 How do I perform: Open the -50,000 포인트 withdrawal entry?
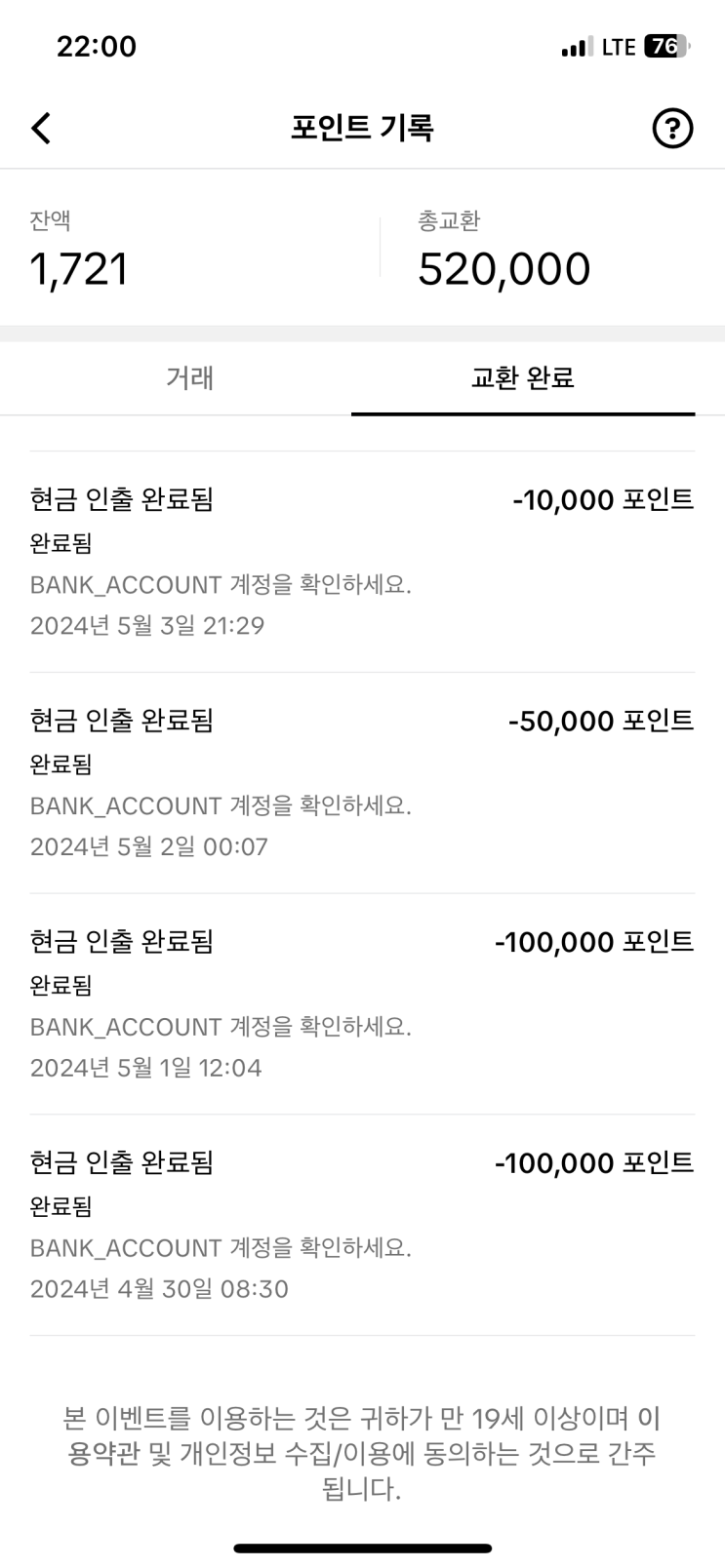[x=362, y=777]
